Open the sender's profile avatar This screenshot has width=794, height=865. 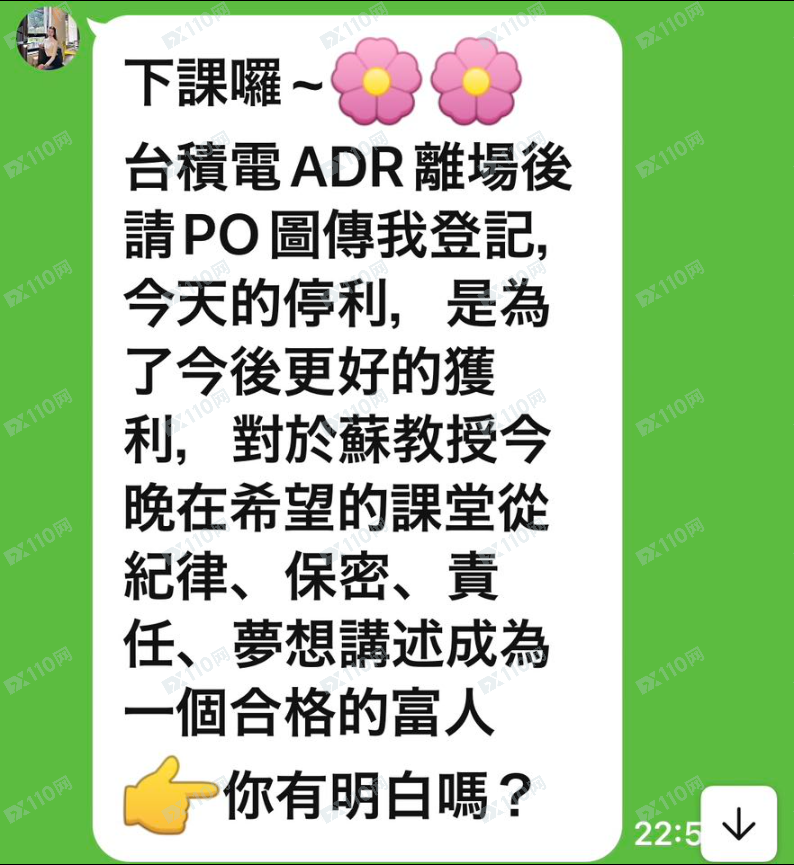pos(47,37)
